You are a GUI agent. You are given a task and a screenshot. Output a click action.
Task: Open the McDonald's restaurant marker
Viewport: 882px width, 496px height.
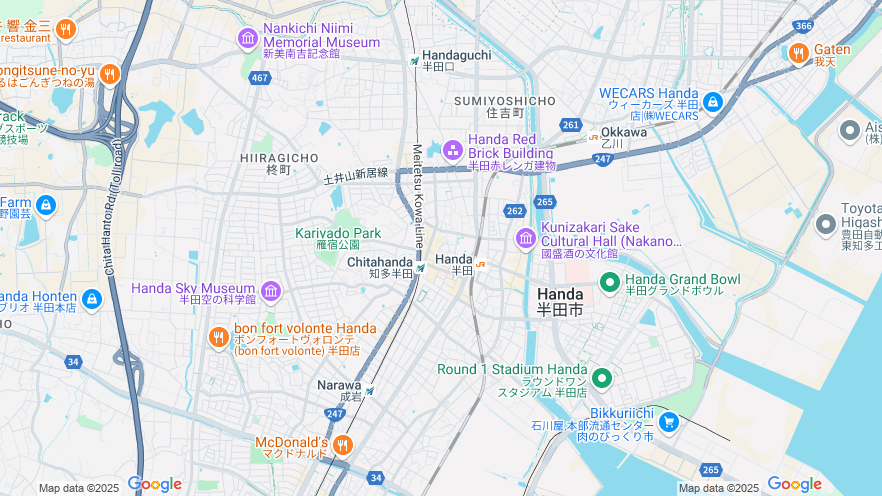(x=343, y=445)
